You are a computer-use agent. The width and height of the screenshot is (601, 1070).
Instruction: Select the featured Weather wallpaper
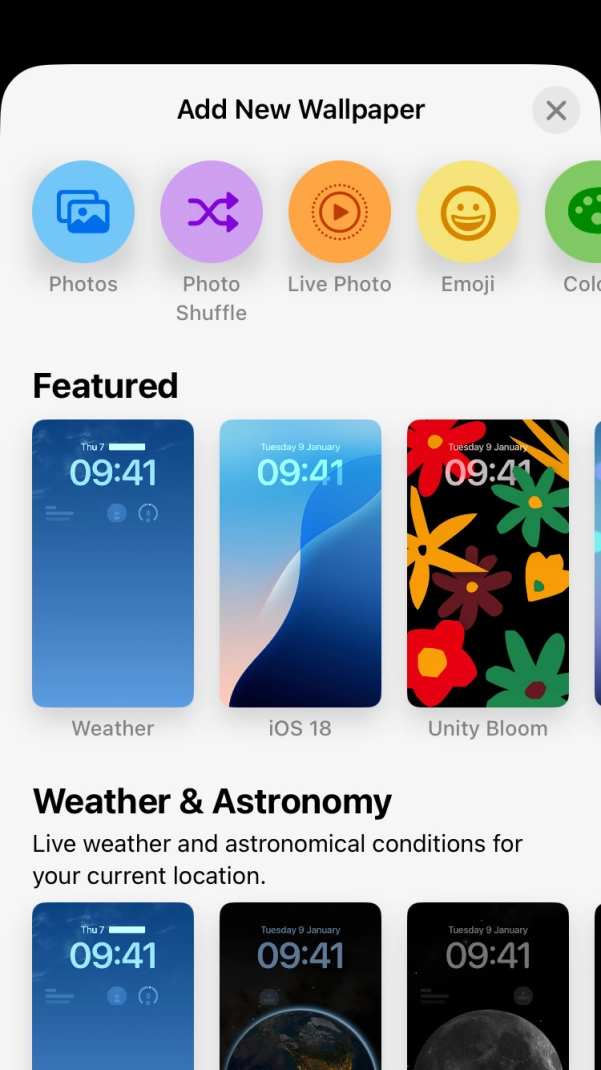point(113,563)
